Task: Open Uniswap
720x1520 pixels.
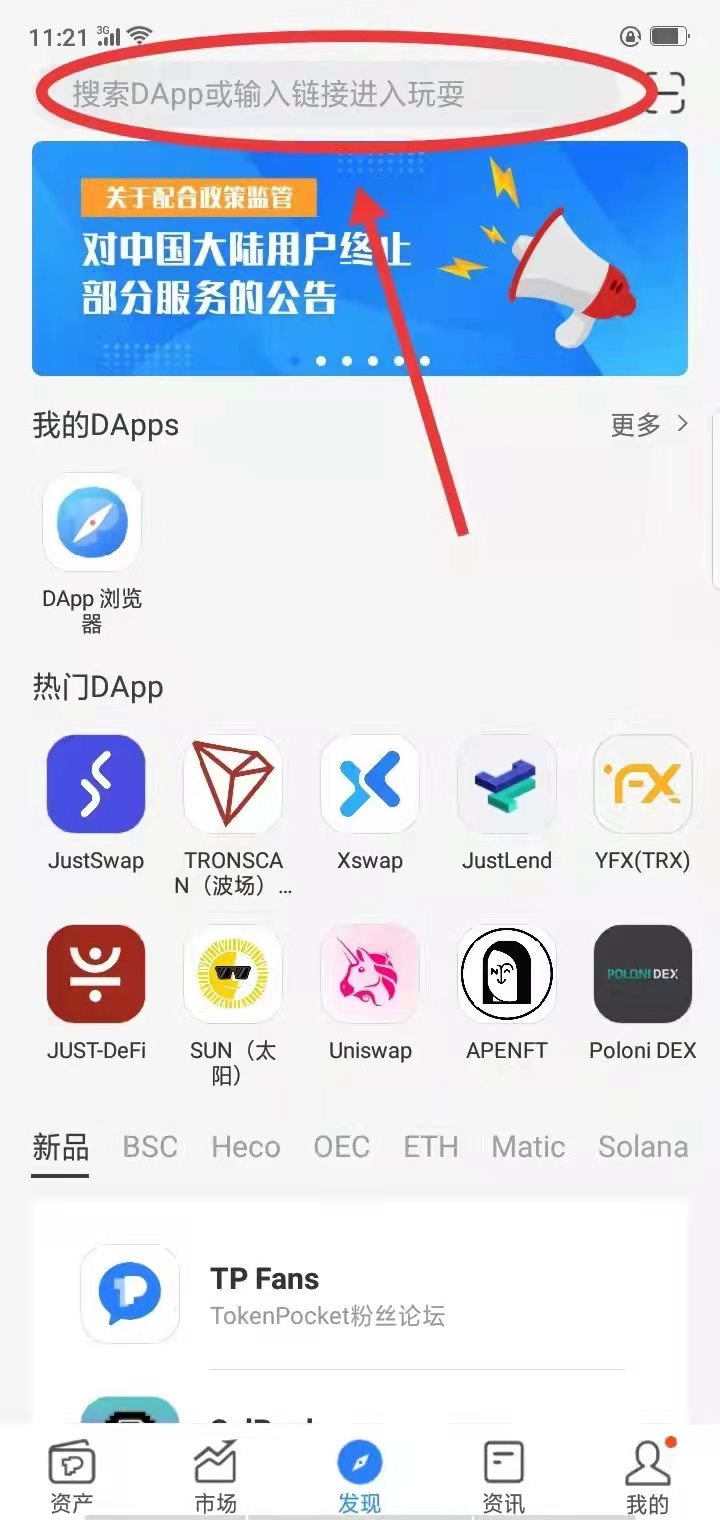Action: click(370, 974)
